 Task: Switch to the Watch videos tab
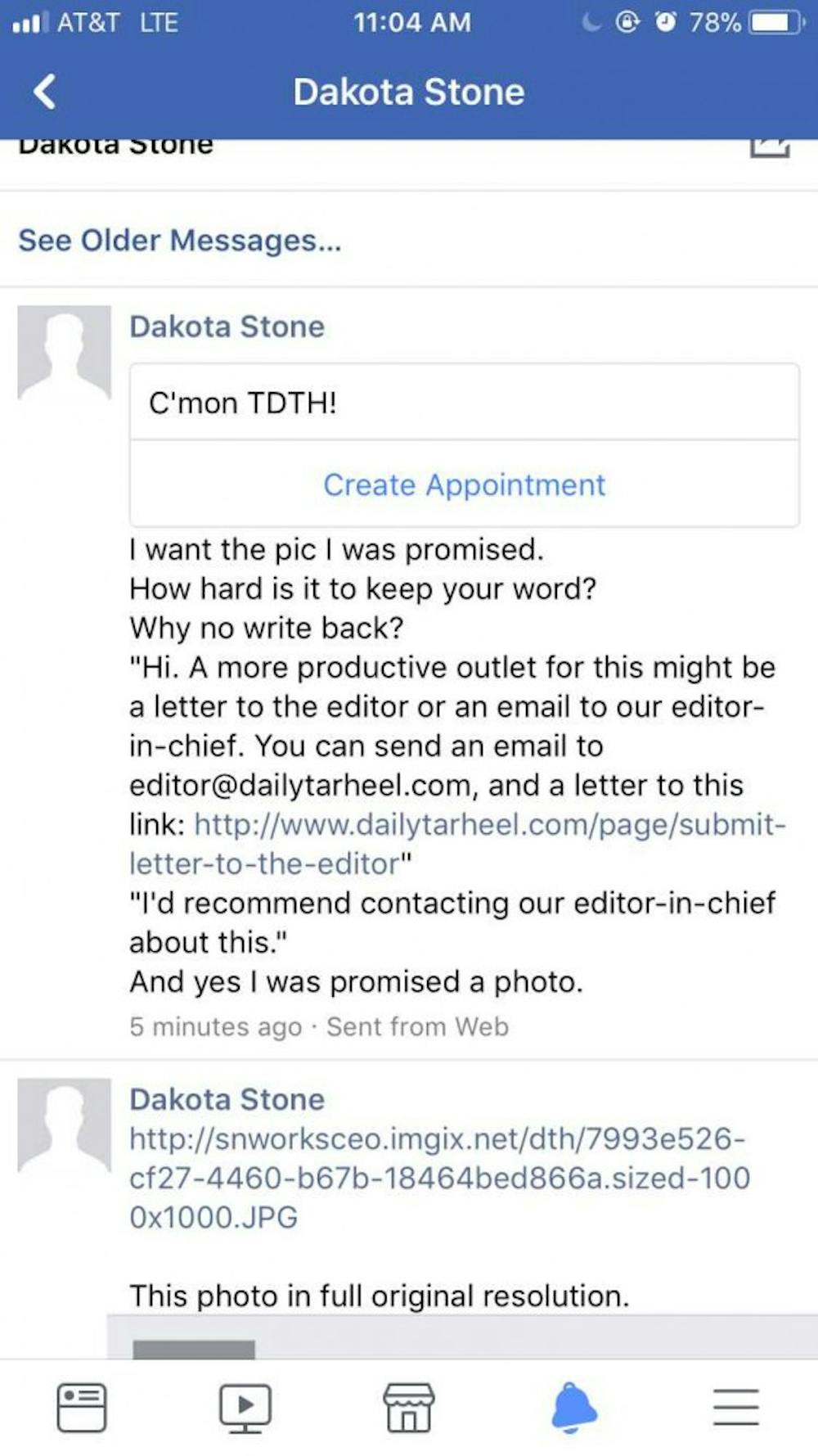[x=245, y=1408]
